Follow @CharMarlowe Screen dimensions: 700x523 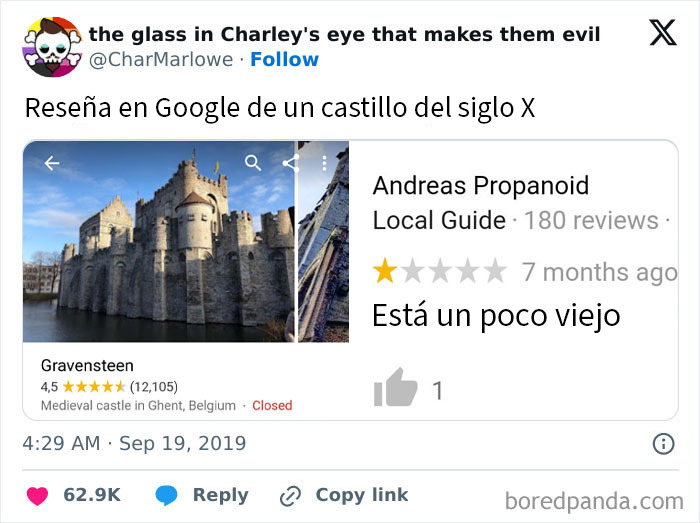click(x=284, y=60)
